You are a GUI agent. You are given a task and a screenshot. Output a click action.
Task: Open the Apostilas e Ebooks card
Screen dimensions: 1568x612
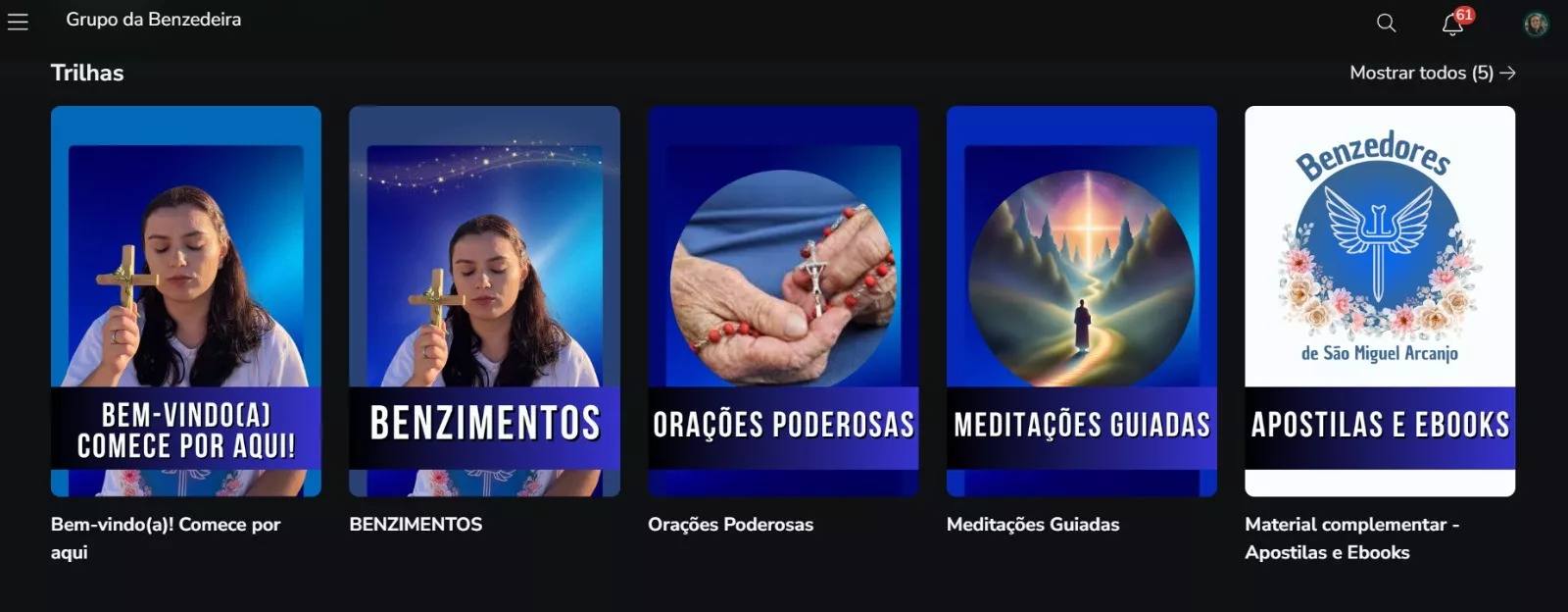[x=1380, y=301]
